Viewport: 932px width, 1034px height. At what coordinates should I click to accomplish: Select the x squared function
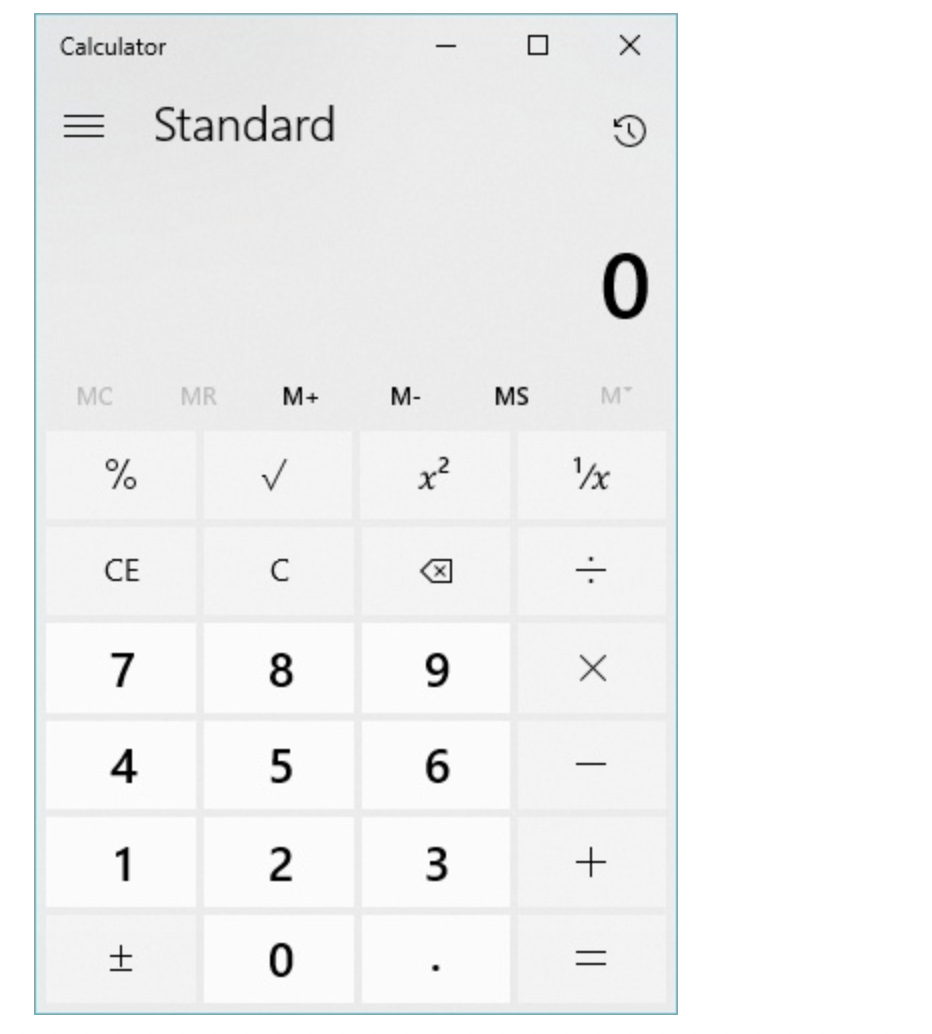[434, 475]
